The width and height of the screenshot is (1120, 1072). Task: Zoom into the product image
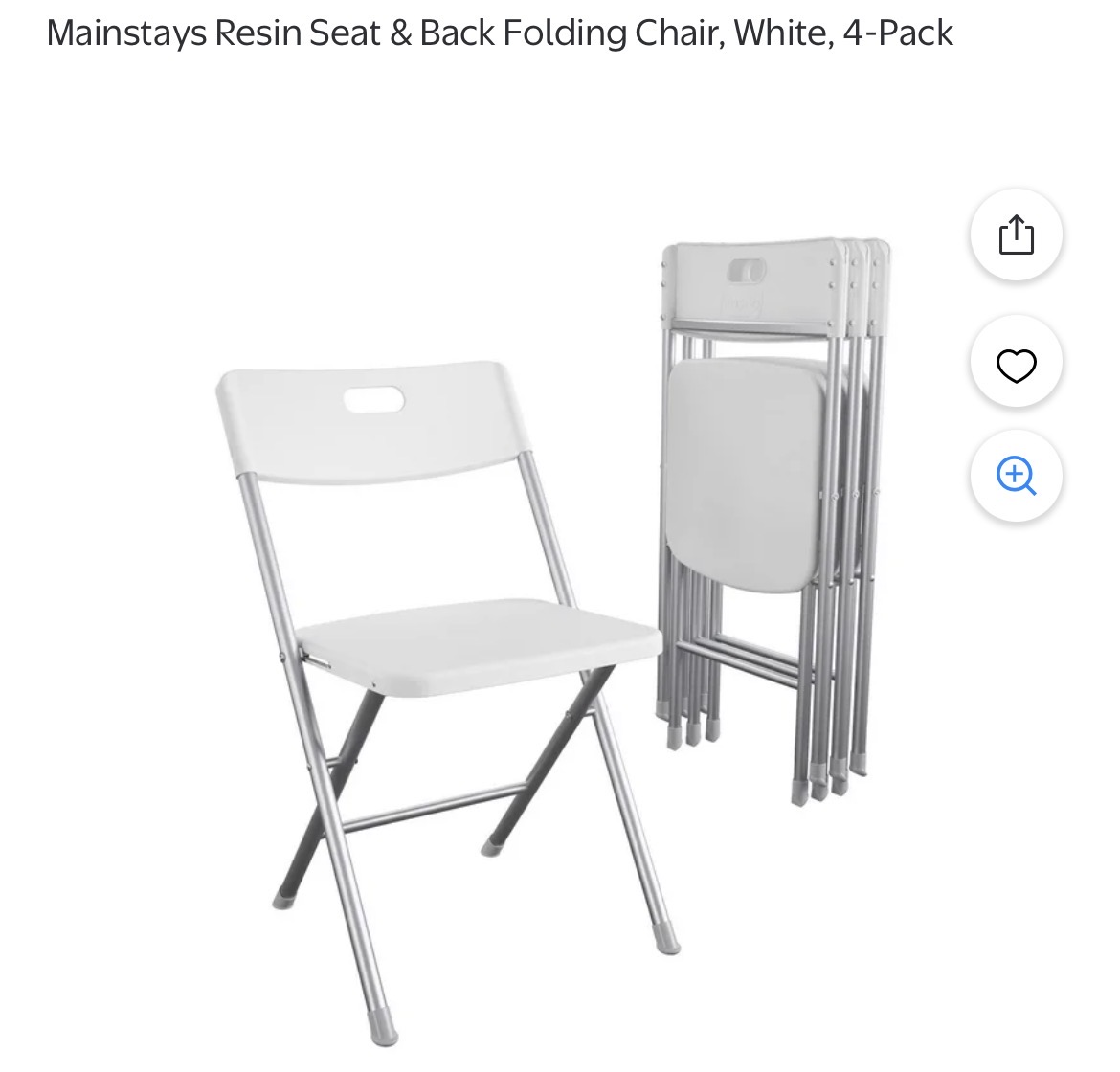click(x=1016, y=476)
